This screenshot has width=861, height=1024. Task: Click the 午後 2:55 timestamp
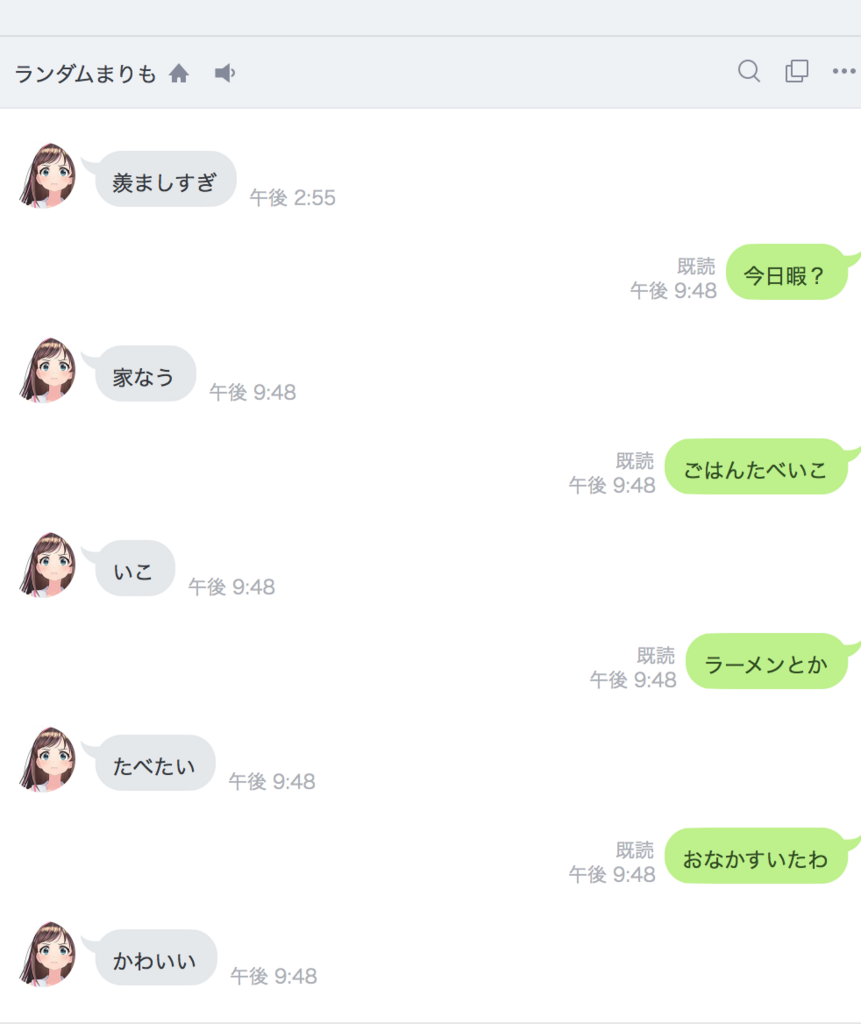point(293,198)
